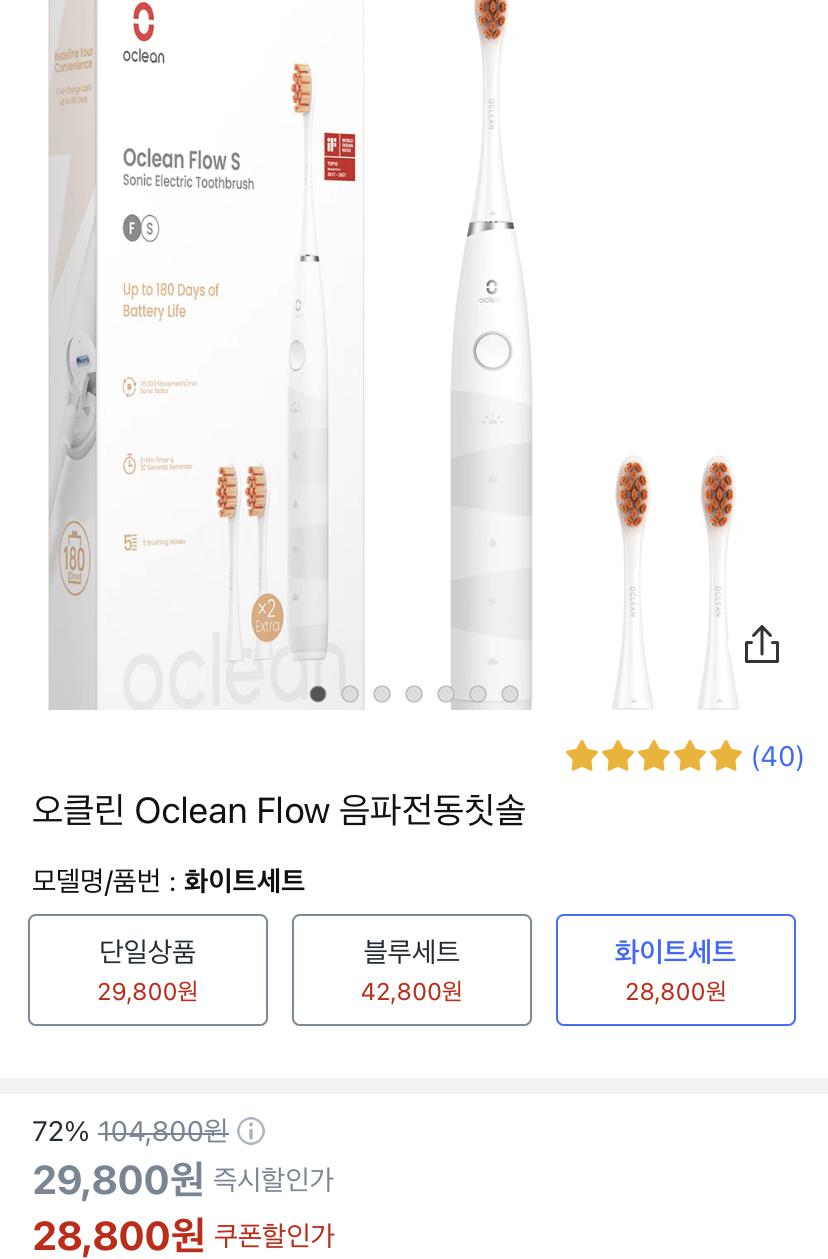Open the Oclean Flow product image
Viewport: 828px width, 1259px height.
[x=414, y=350]
